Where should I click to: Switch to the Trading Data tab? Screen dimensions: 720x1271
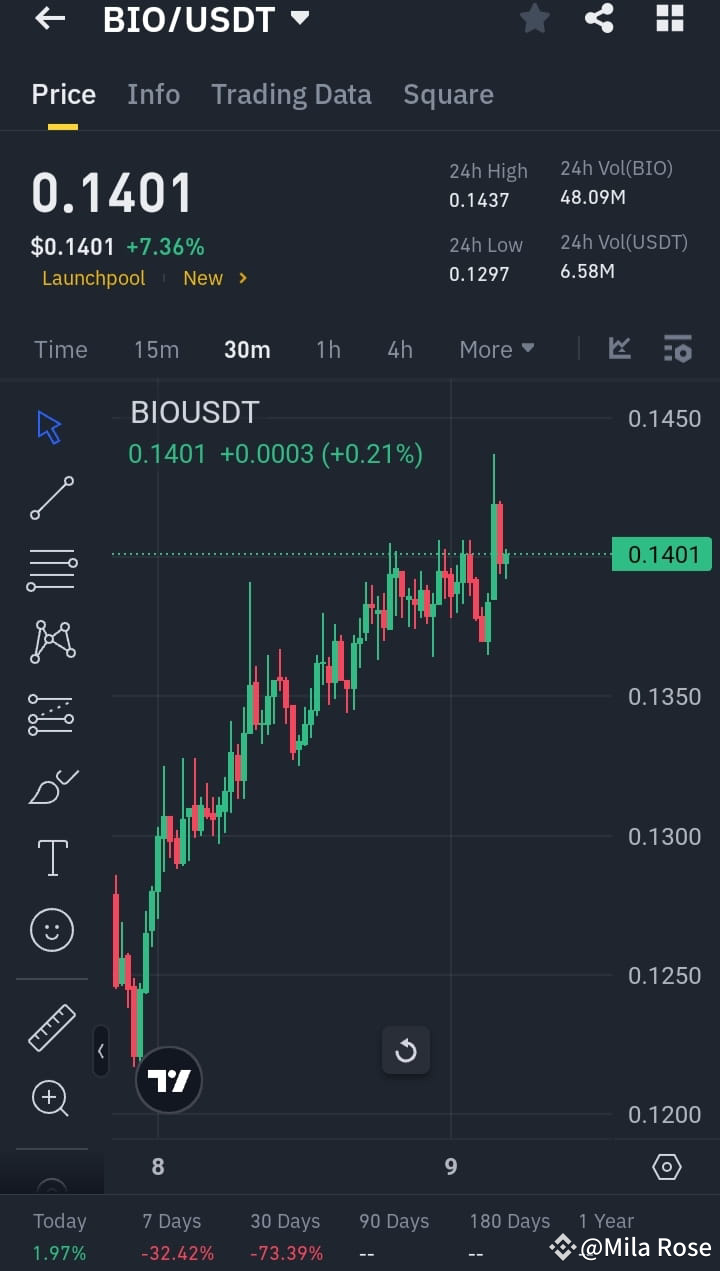pos(291,94)
